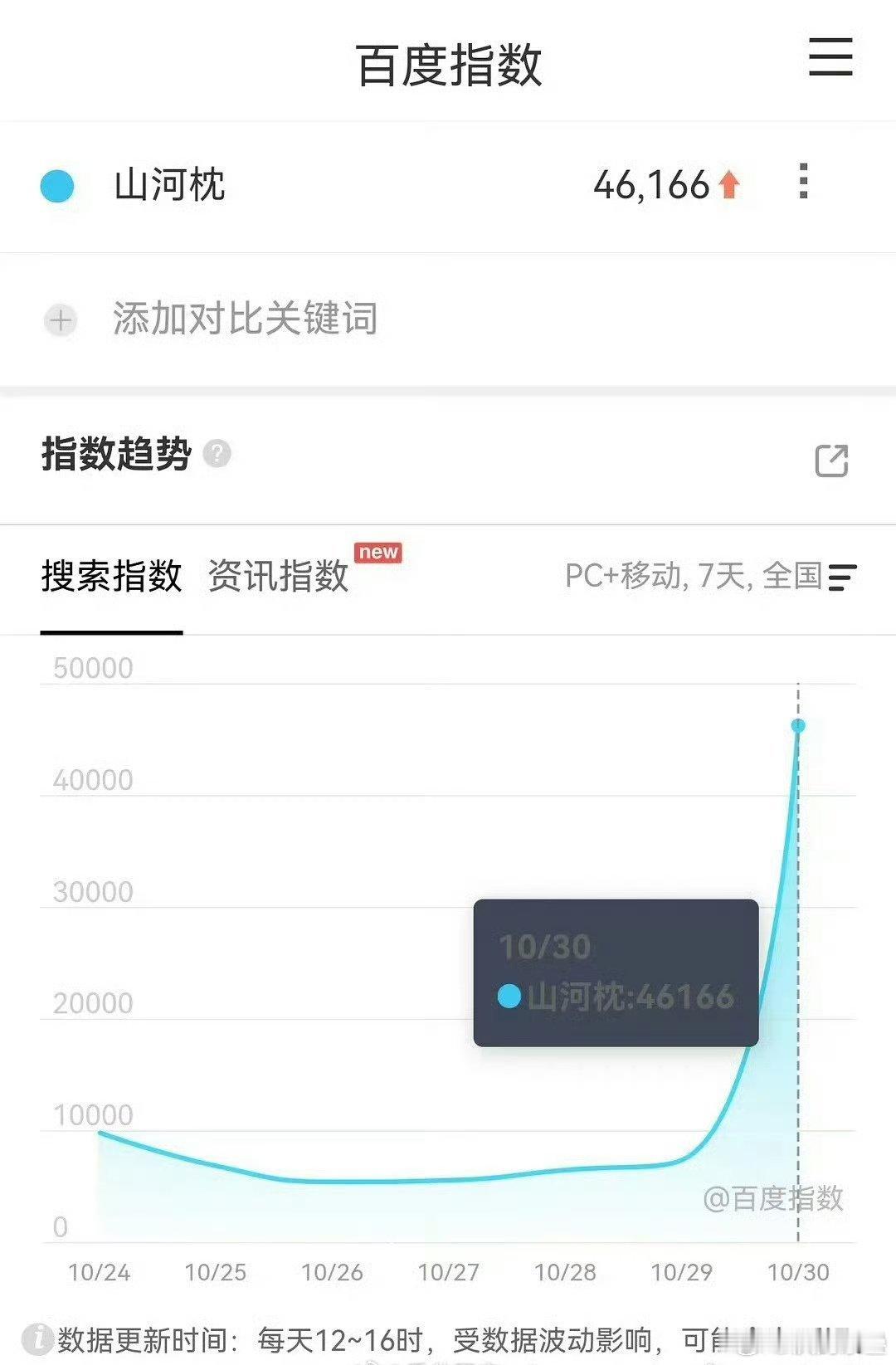Open the help tooltip beside 指数趋势

pos(217,453)
